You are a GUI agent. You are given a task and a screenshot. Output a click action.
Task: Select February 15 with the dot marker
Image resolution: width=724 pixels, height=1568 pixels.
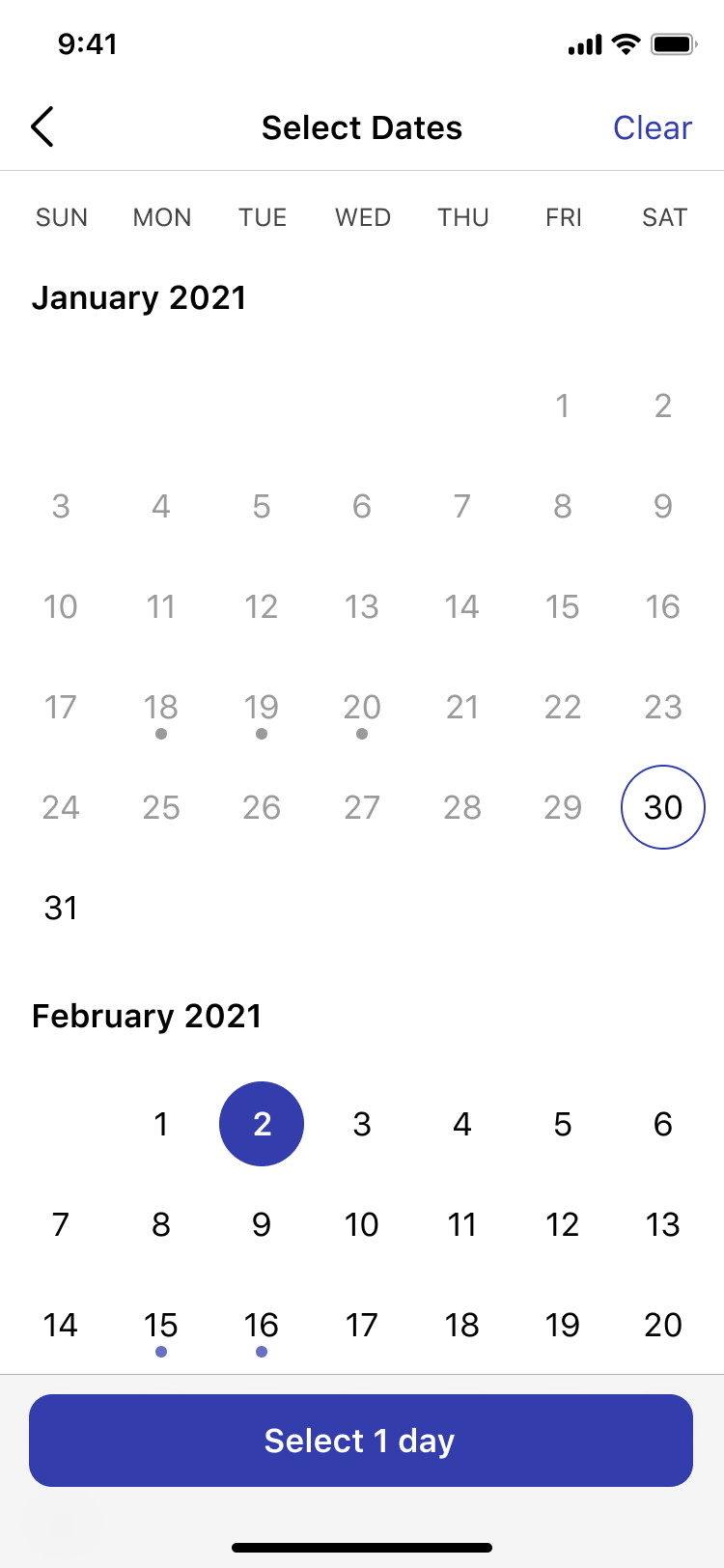pos(161,1329)
